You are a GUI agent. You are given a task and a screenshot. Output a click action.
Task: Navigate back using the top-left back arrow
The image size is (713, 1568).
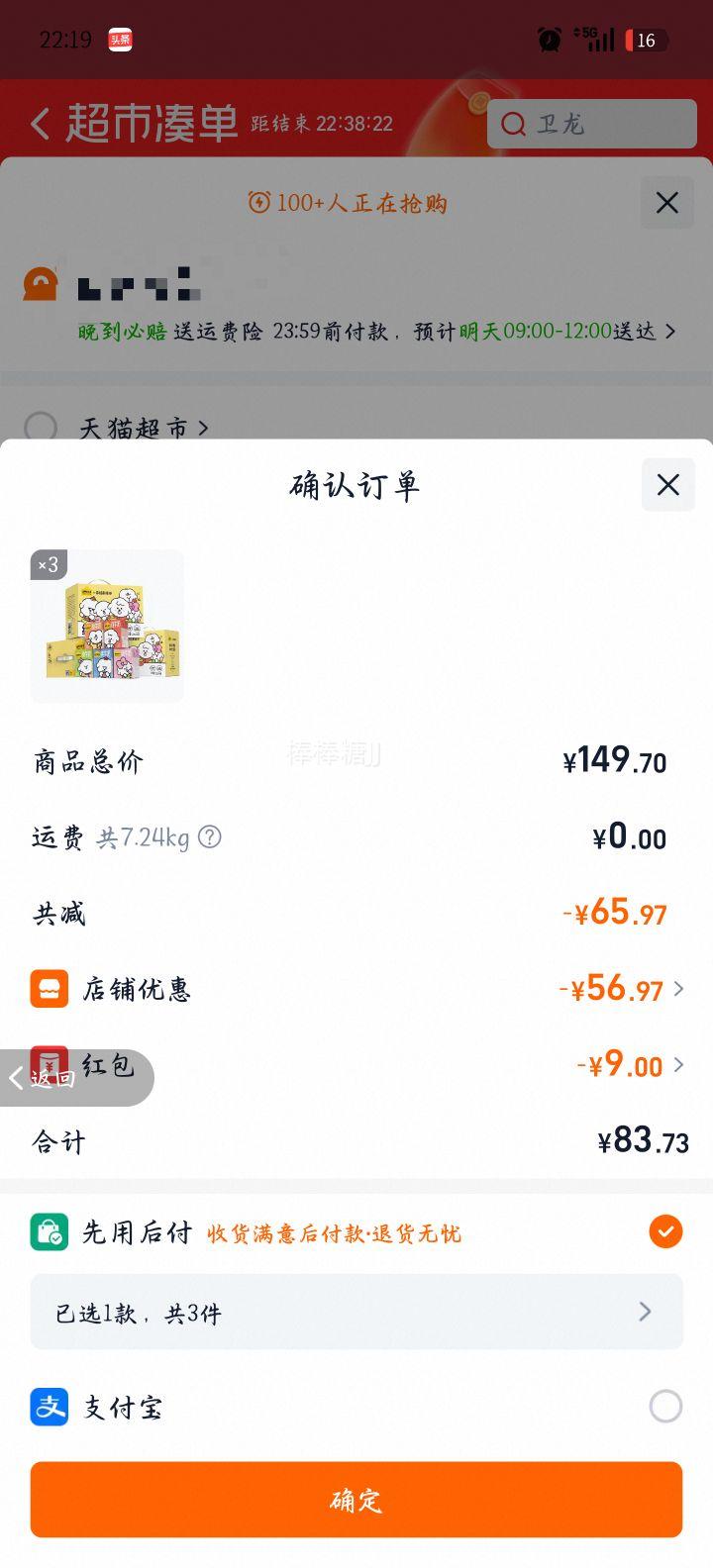point(39,124)
